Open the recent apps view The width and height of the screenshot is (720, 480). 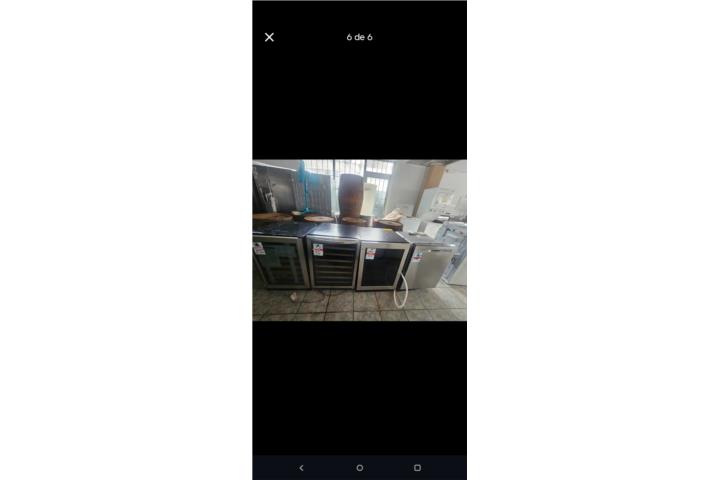click(417, 467)
